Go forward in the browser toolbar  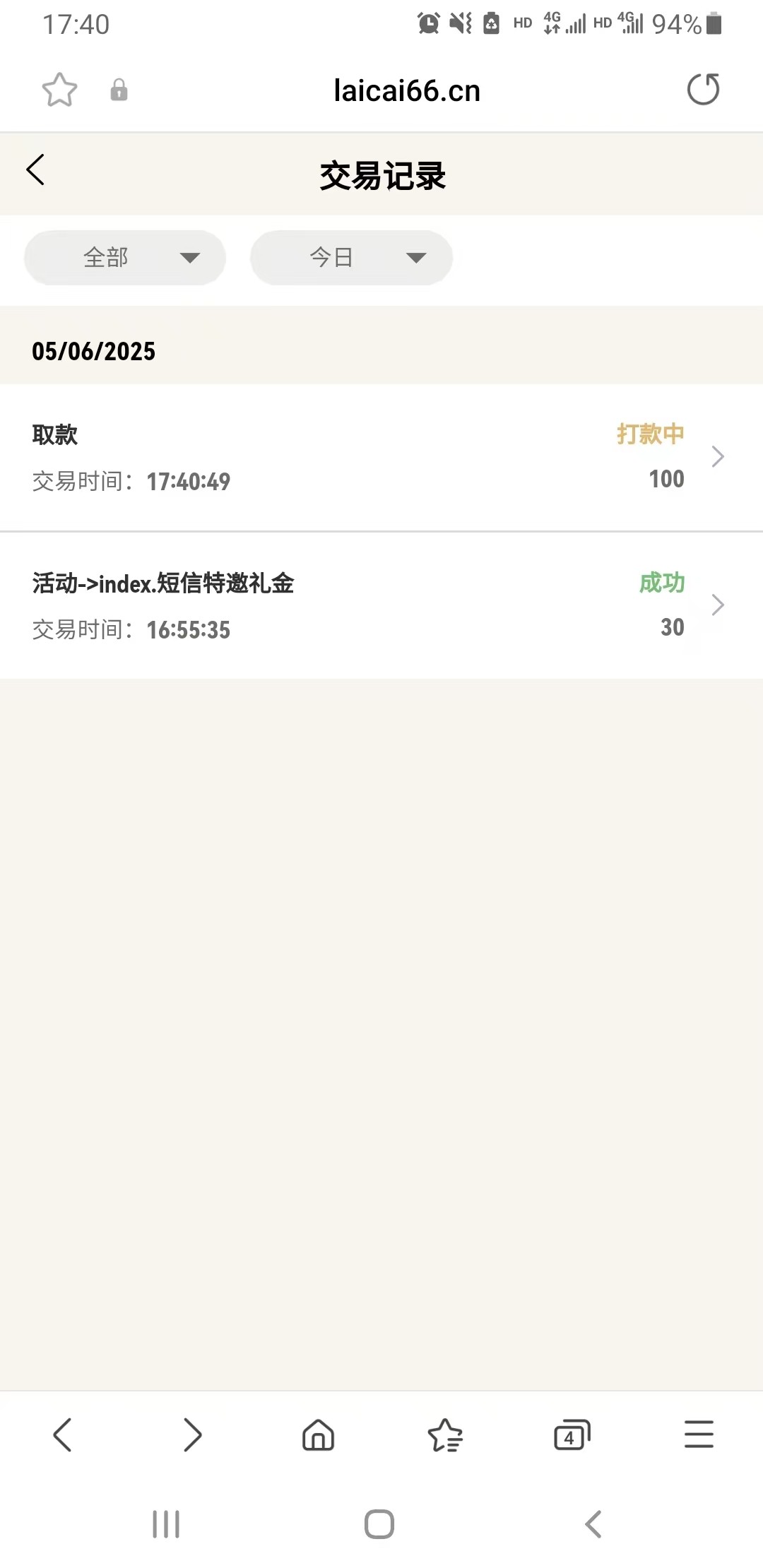[x=191, y=1435]
